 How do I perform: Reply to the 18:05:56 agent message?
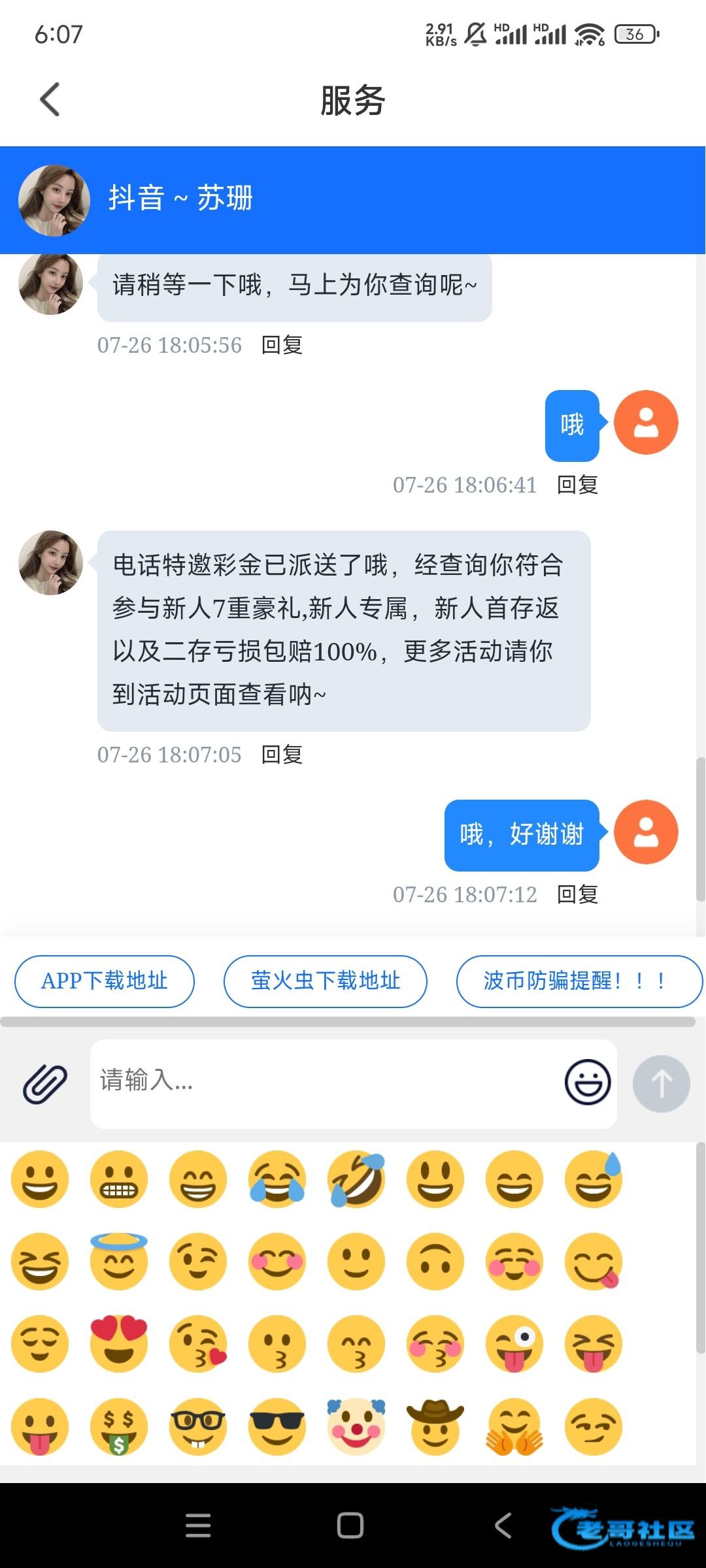point(282,345)
